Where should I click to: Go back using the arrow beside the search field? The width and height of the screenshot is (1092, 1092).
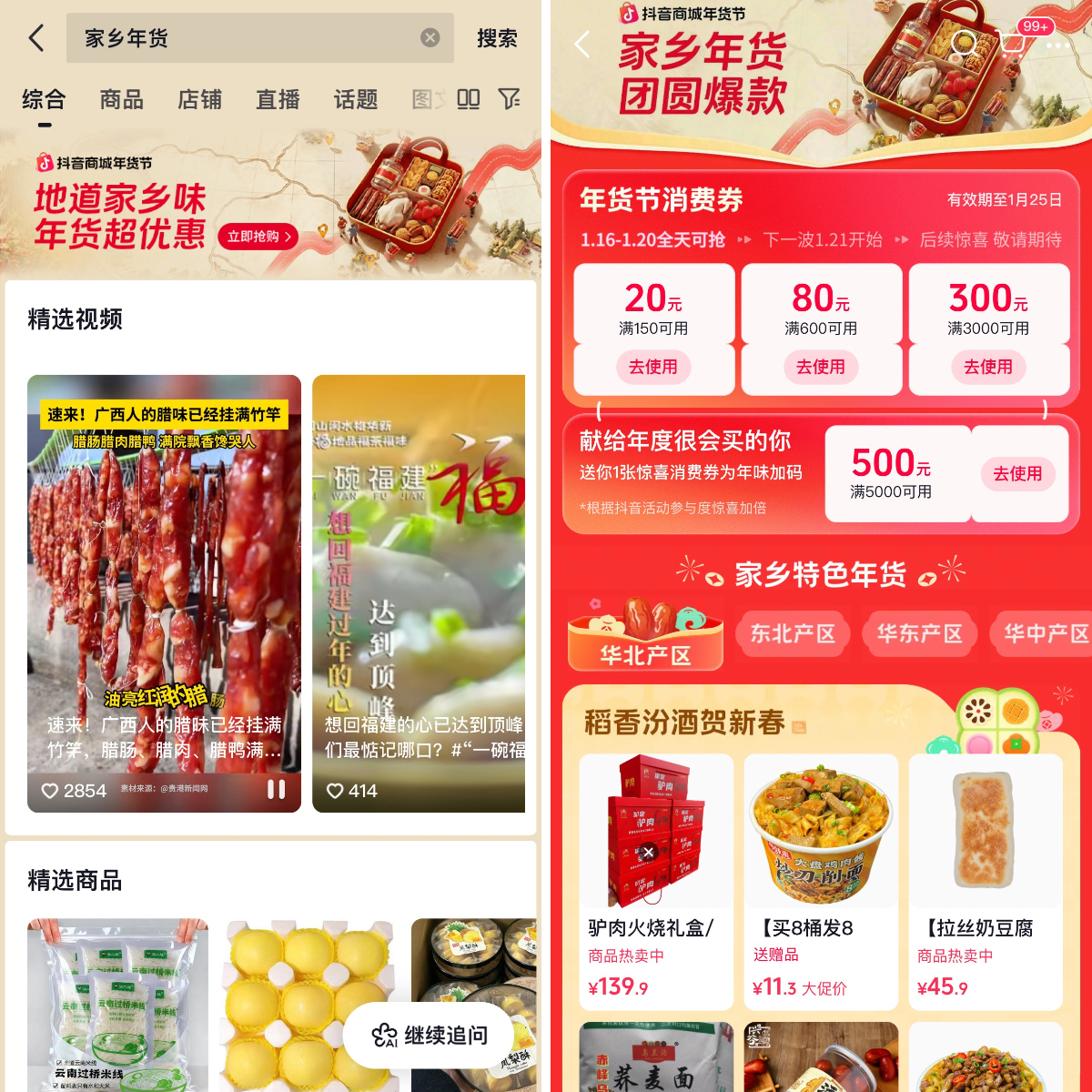[36, 38]
